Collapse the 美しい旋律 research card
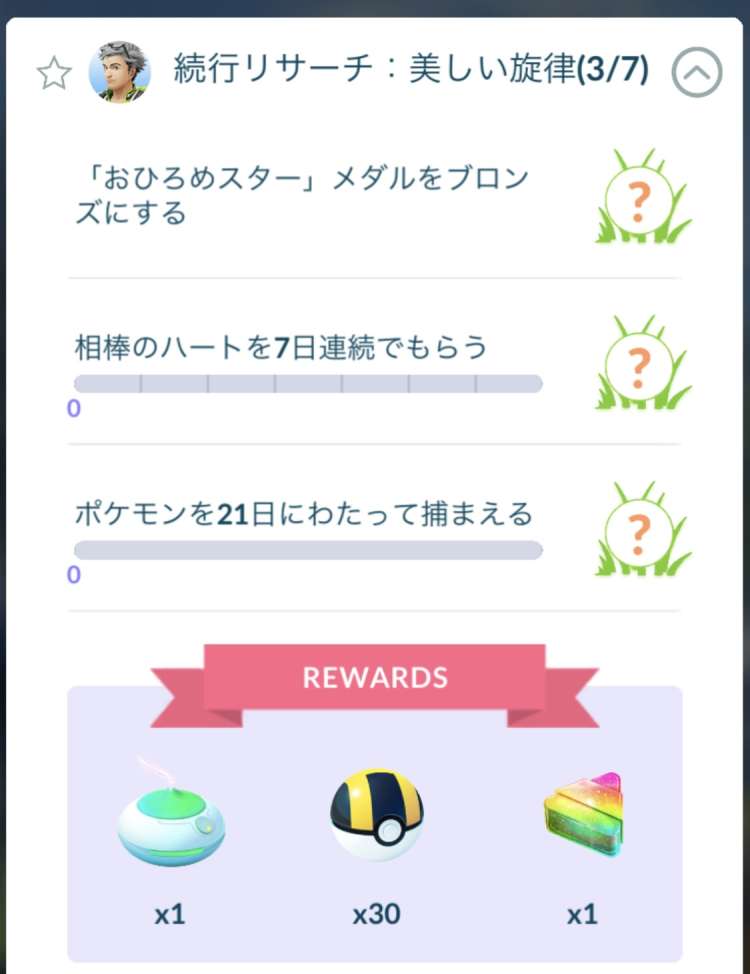 [x=696, y=72]
